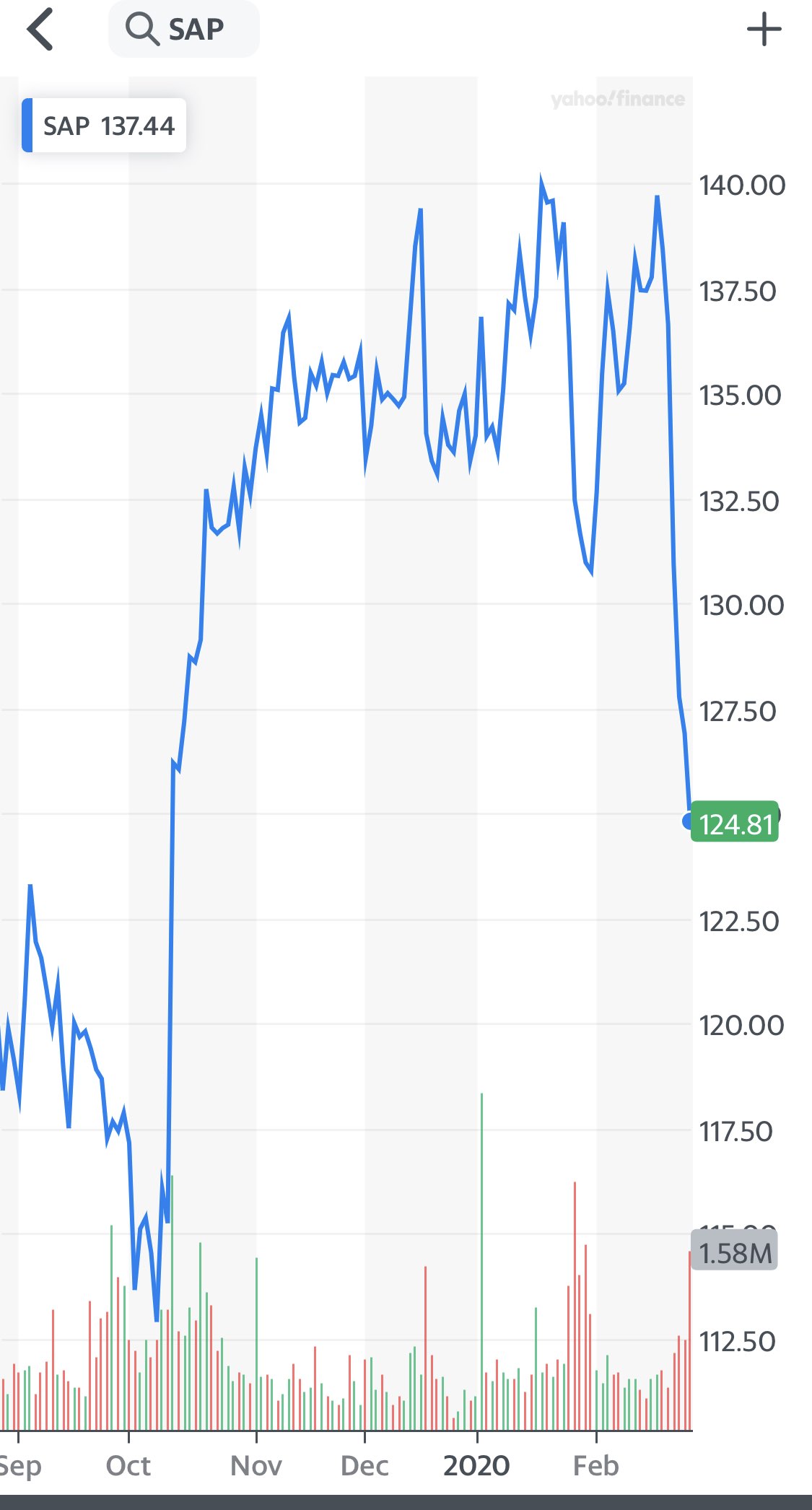Select the SAP 137.44 legend chip
The height and width of the screenshot is (1510, 812).
pyautogui.click(x=105, y=126)
